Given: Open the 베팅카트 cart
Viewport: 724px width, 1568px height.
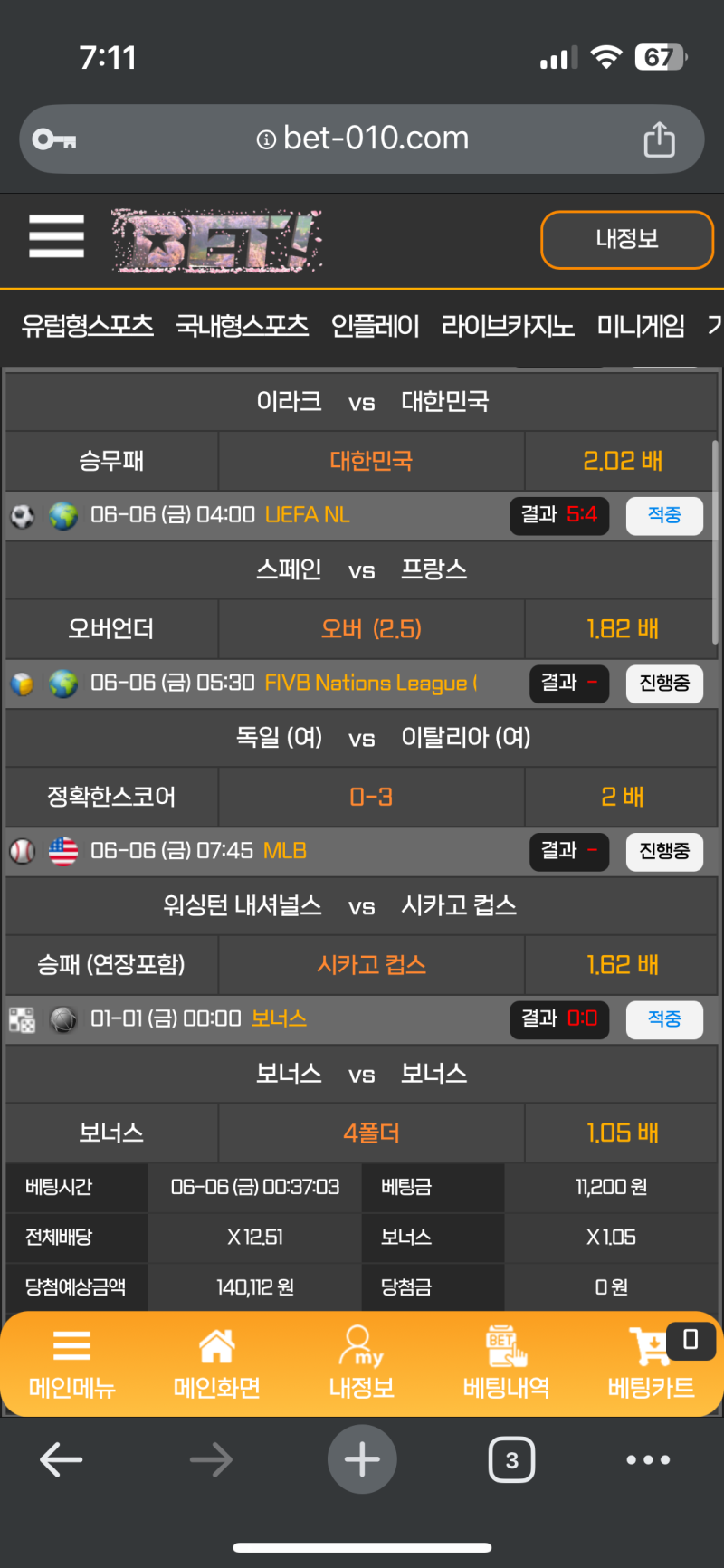Looking at the screenshot, I should tap(651, 1364).
